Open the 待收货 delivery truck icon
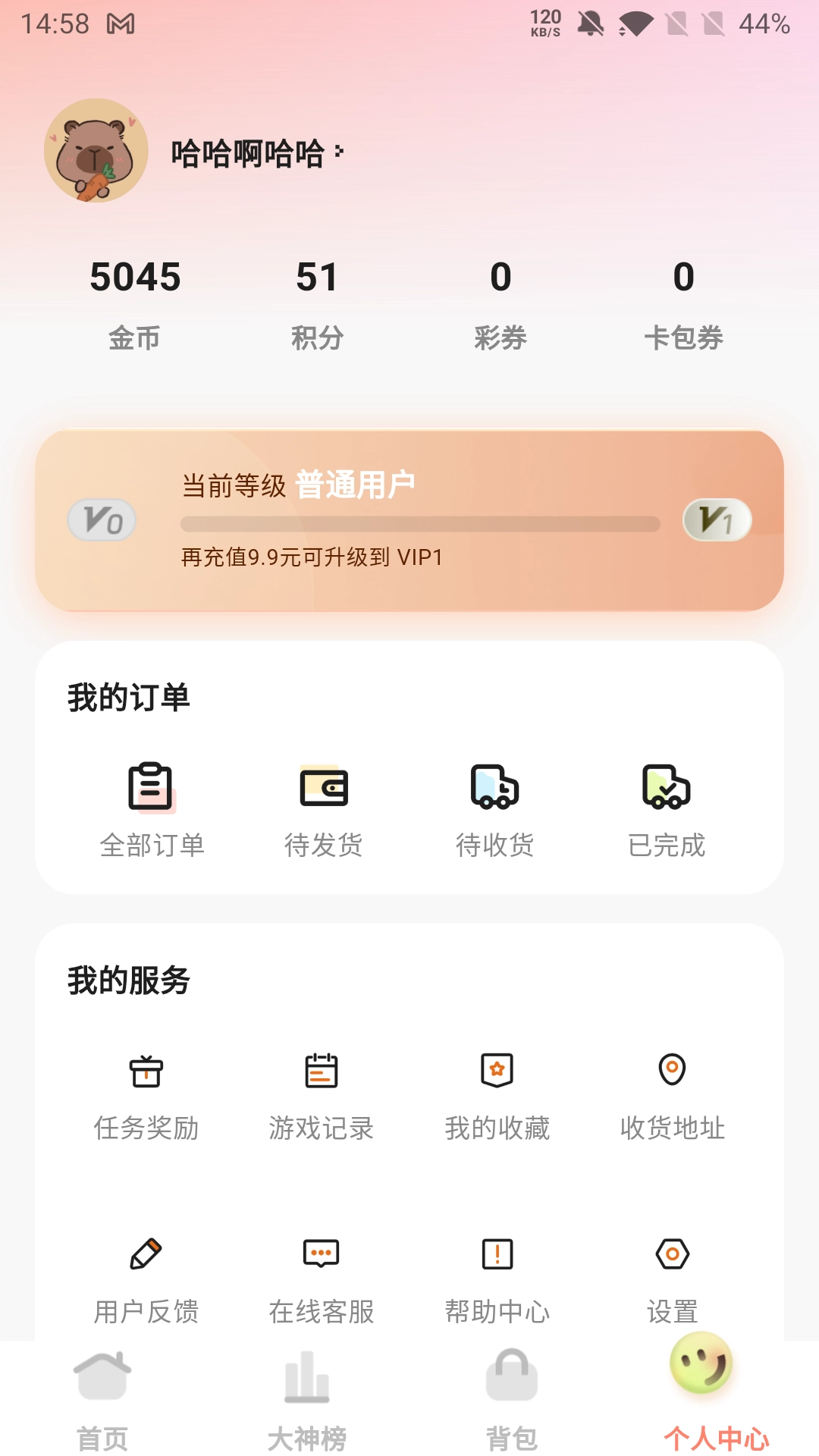Screen dimensions: 819x1456 pyautogui.click(x=494, y=787)
